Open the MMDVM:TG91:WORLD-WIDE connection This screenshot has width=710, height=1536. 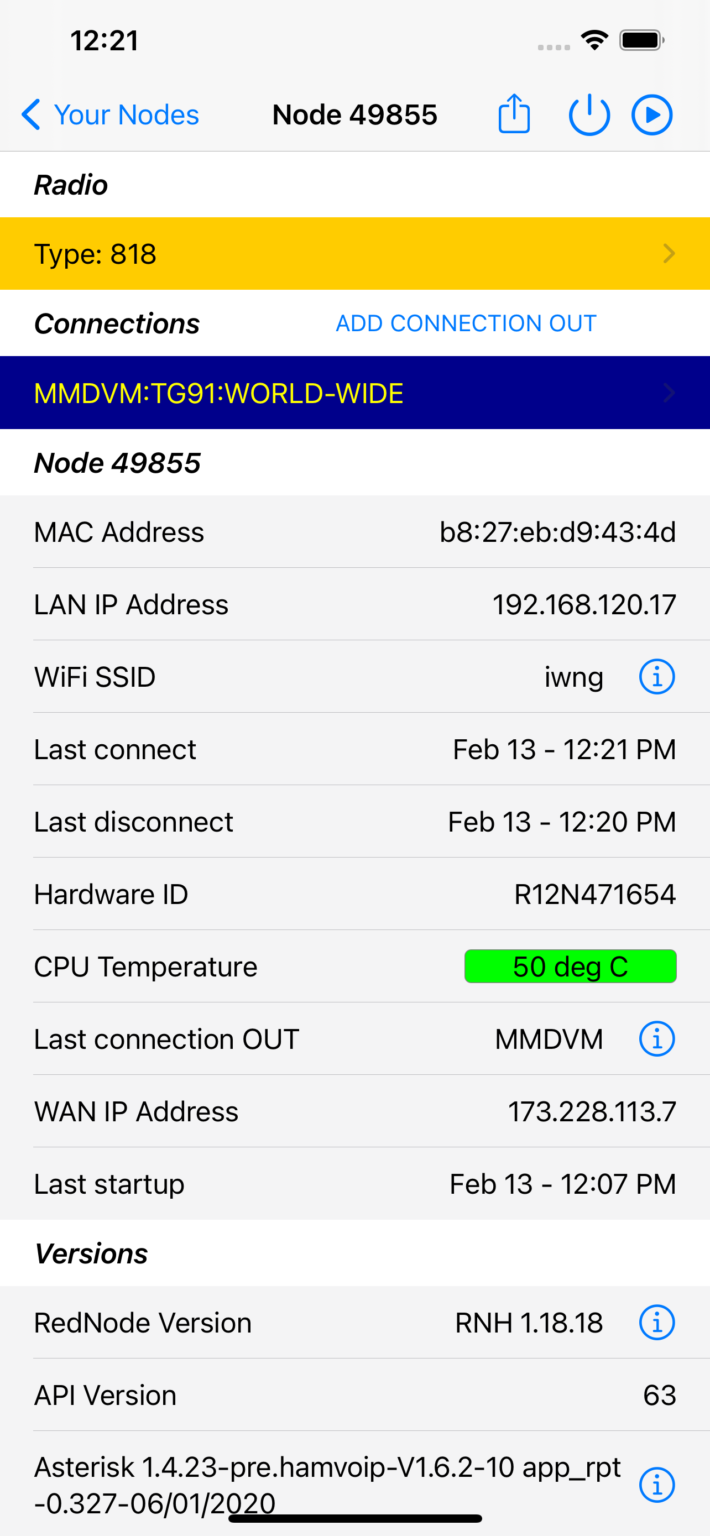(355, 393)
